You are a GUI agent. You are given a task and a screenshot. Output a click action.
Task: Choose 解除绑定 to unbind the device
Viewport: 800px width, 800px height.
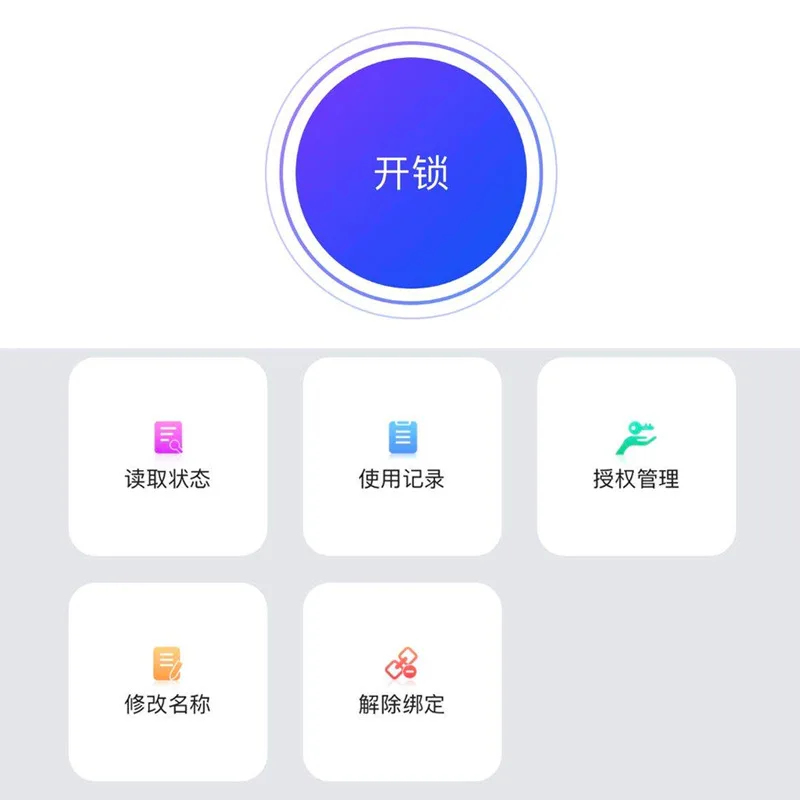(x=402, y=682)
